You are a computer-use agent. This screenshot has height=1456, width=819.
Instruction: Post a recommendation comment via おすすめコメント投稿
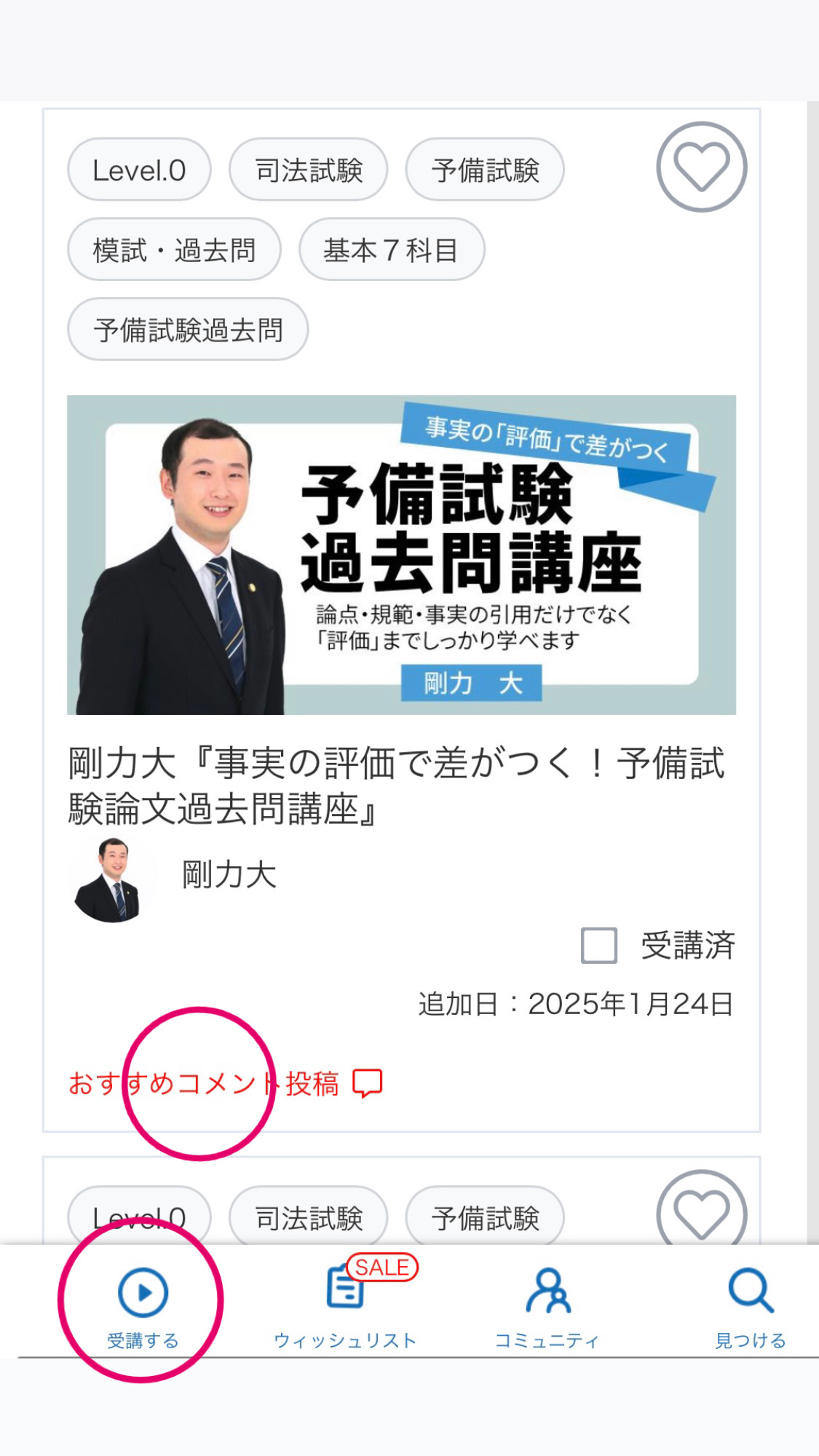click(225, 1083)
